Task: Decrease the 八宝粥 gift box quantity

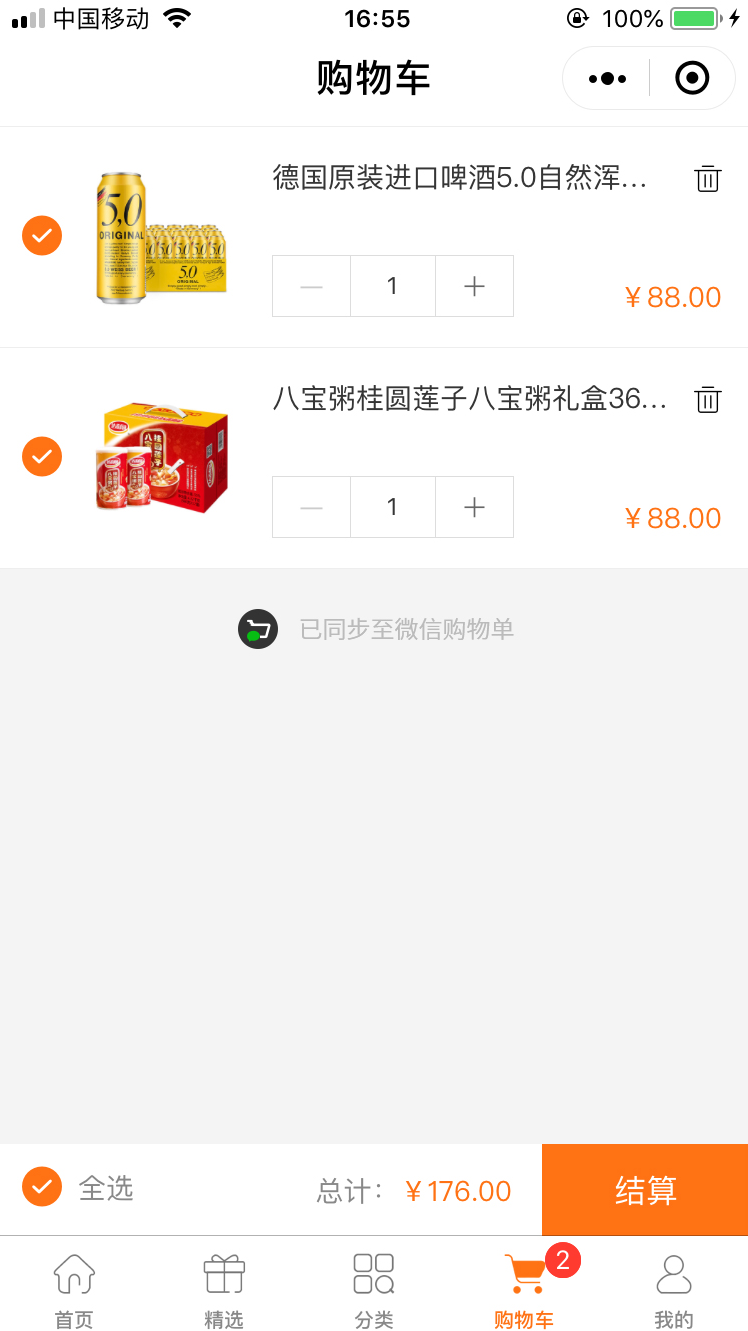Action: tap(311, 508)
